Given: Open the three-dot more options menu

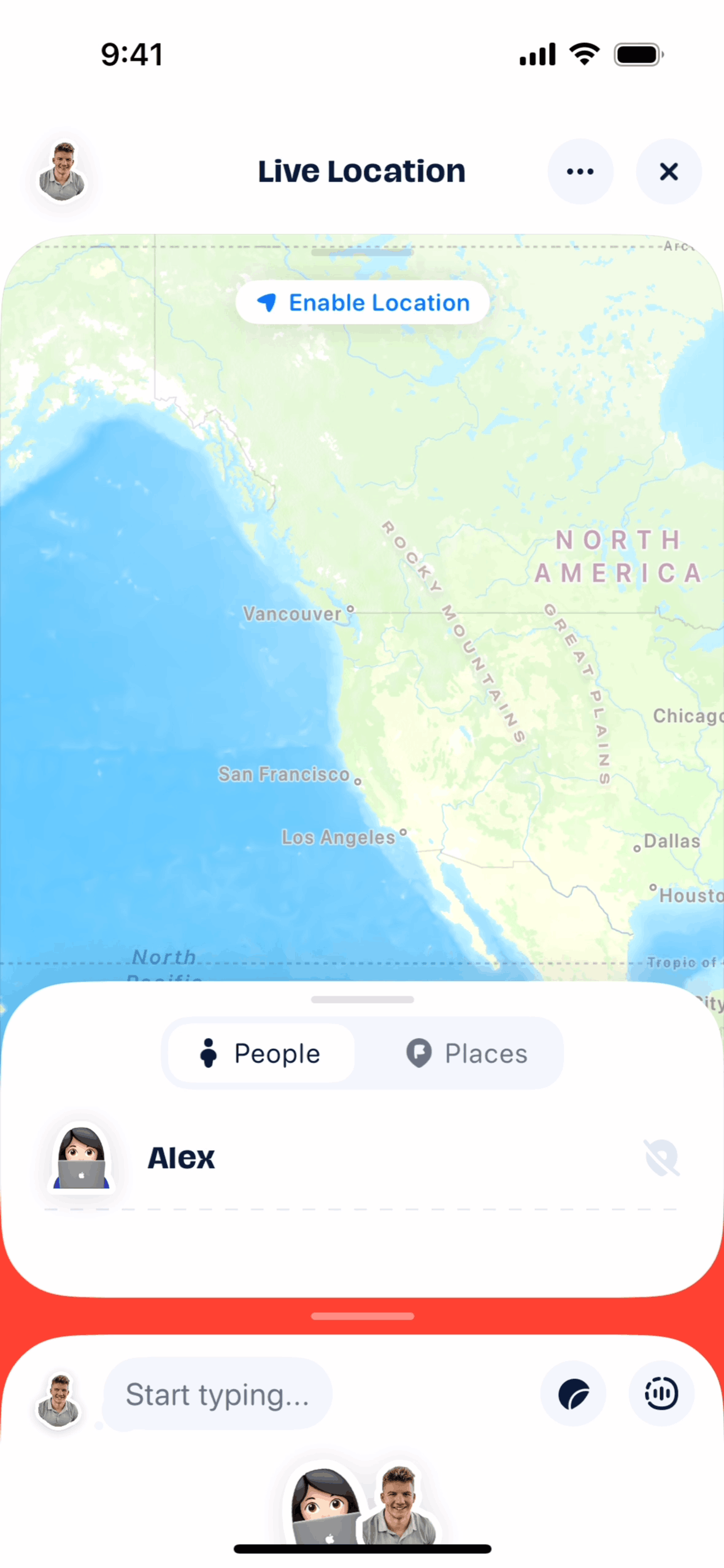Looking at the screenshot, I should [x=580, y=171].
